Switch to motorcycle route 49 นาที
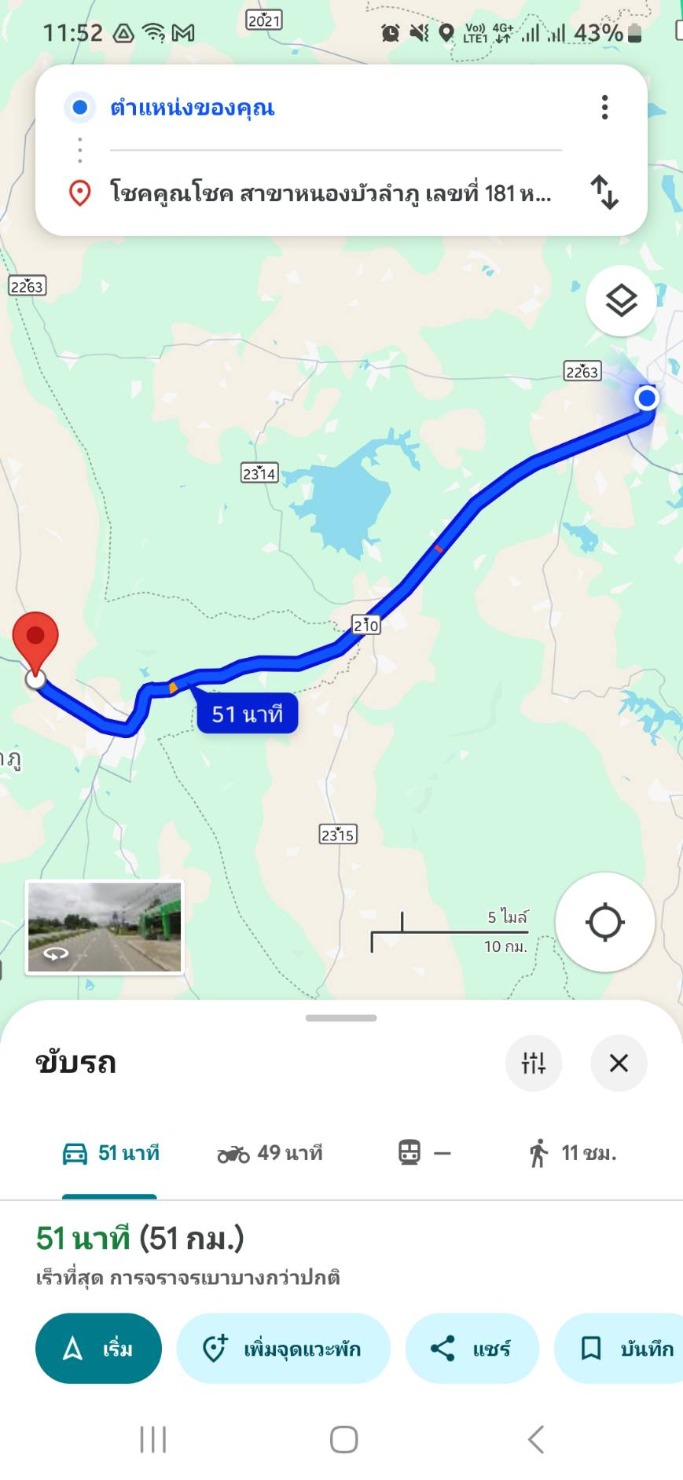 click(x=269, y=1153)
